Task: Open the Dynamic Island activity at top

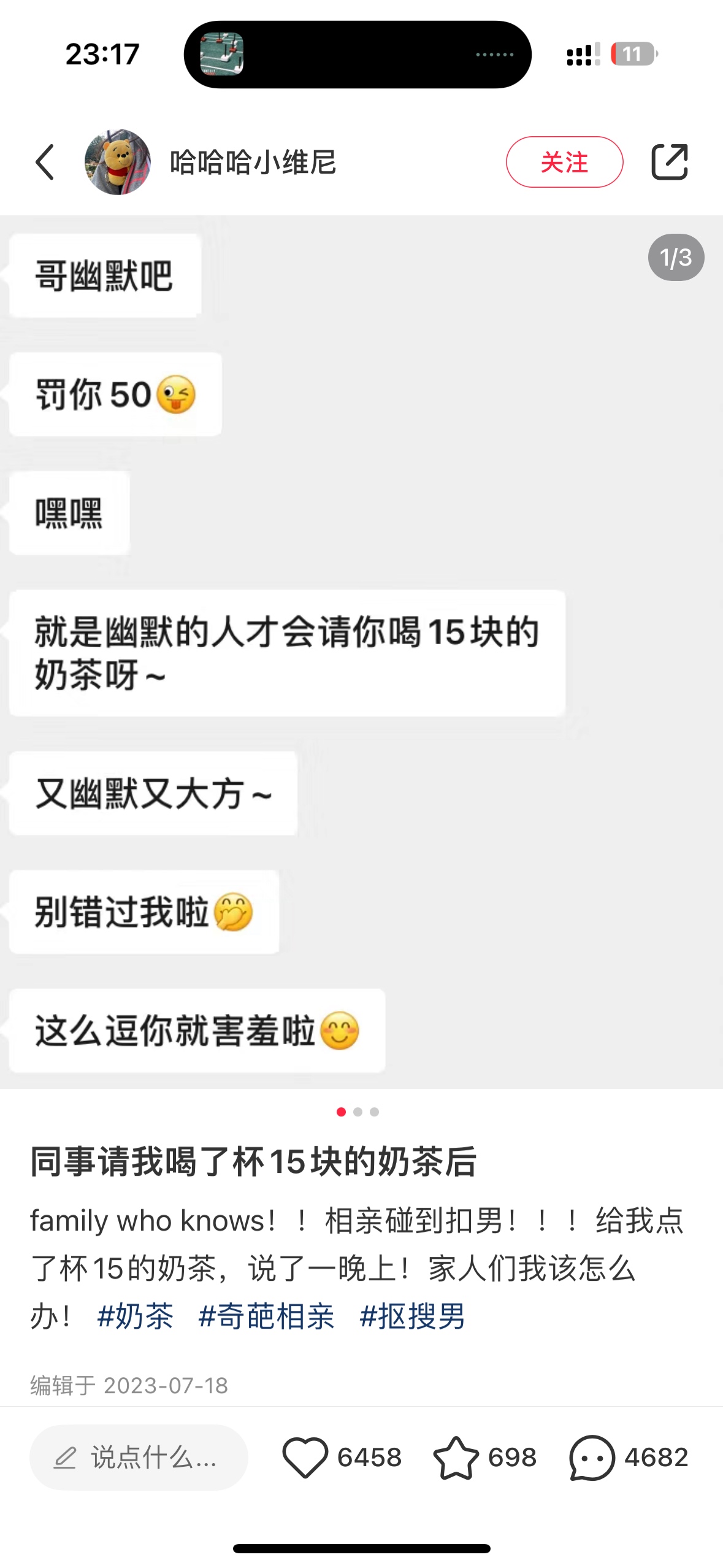Action: click(x=358, y=55)
